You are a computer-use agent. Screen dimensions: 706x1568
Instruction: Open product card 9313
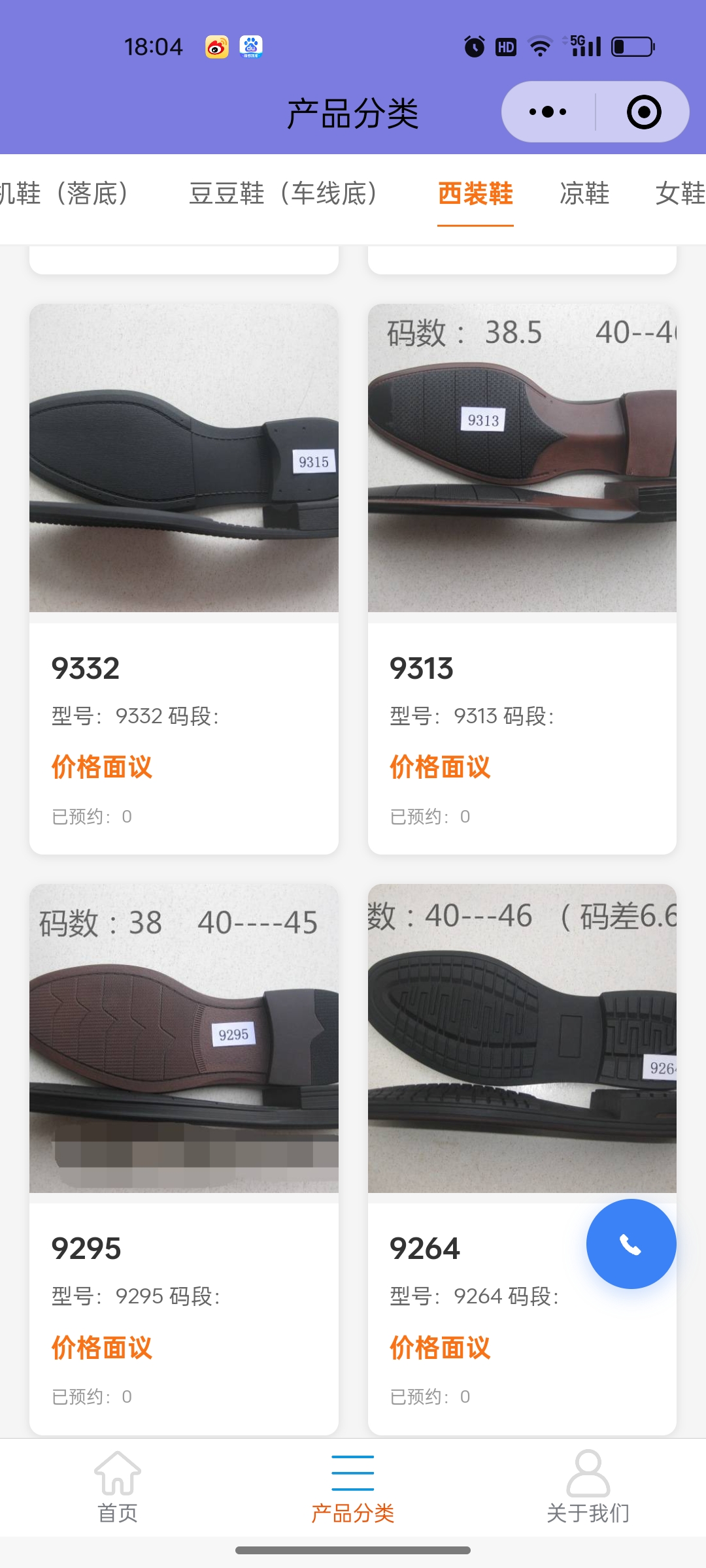click(522, 578)
